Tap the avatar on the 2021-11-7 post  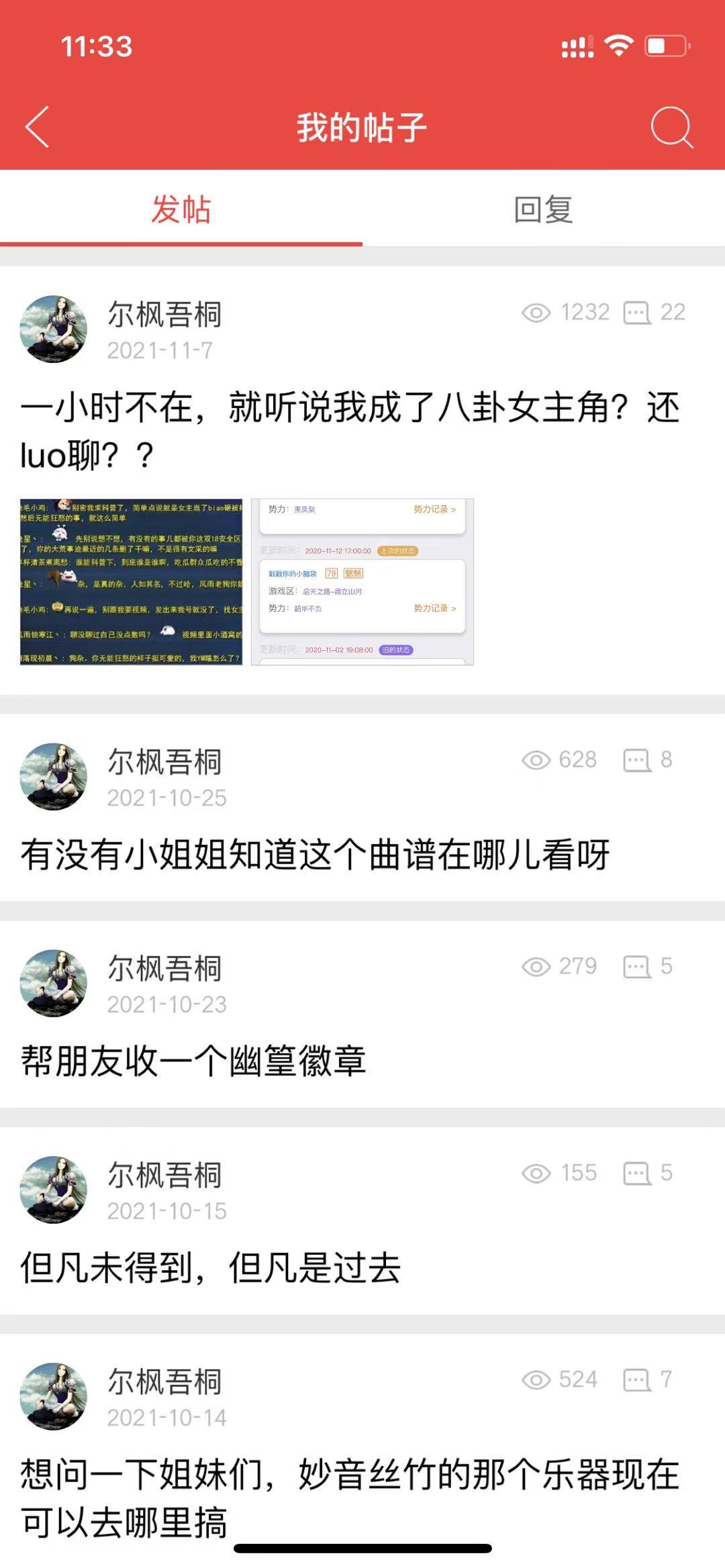pyautogui.click(x=54, y=329)
